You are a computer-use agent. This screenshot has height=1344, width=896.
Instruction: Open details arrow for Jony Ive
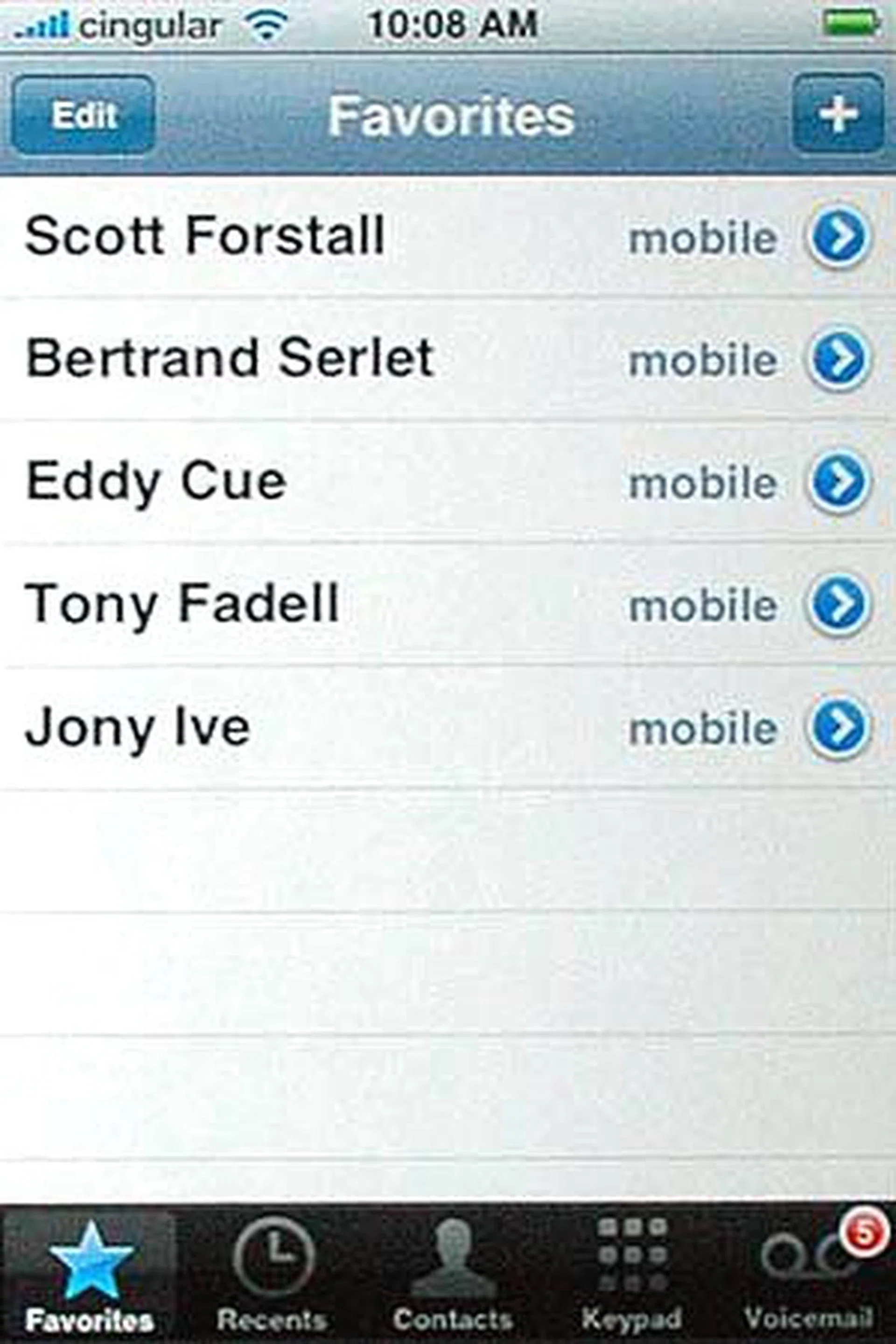pyautogui.click(x=839, y=728)
